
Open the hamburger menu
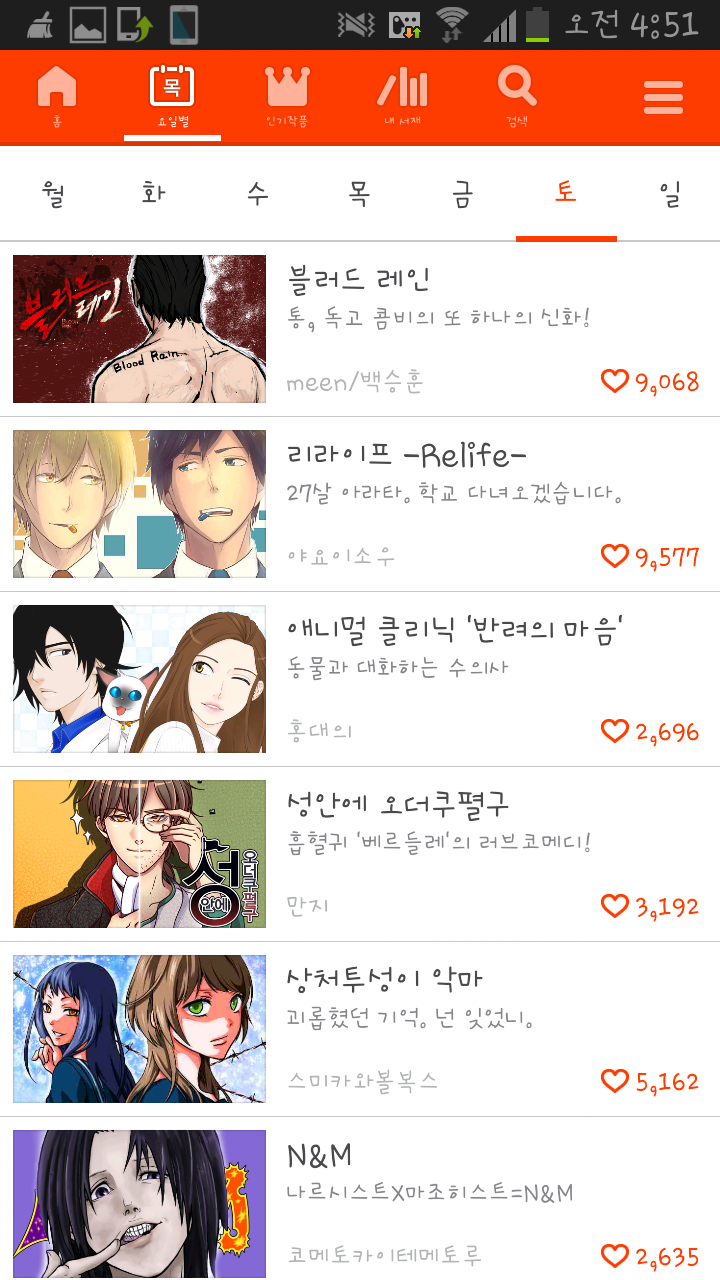(x=663, y=98)
